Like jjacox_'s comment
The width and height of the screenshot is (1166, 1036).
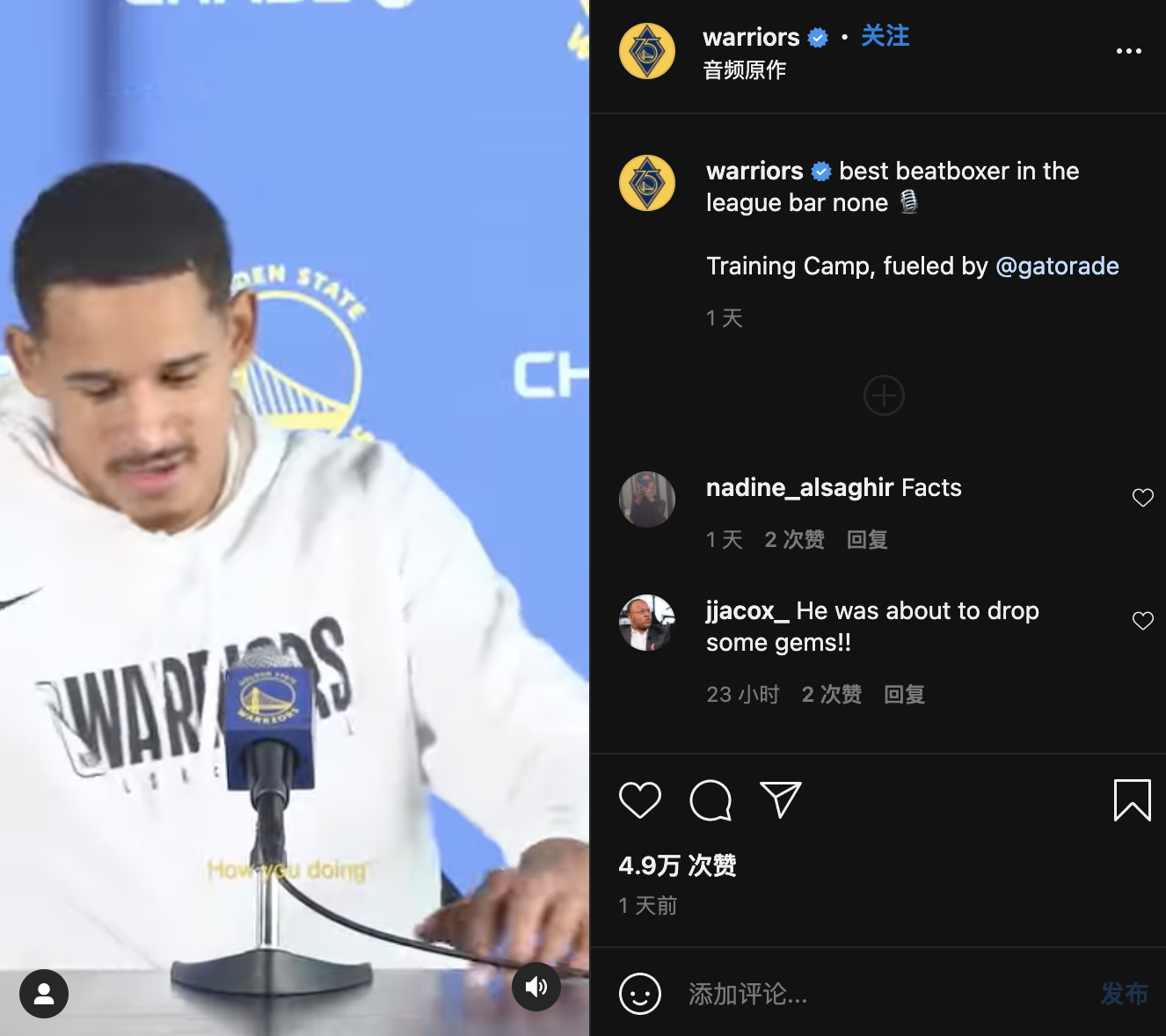click(1142, 621)
